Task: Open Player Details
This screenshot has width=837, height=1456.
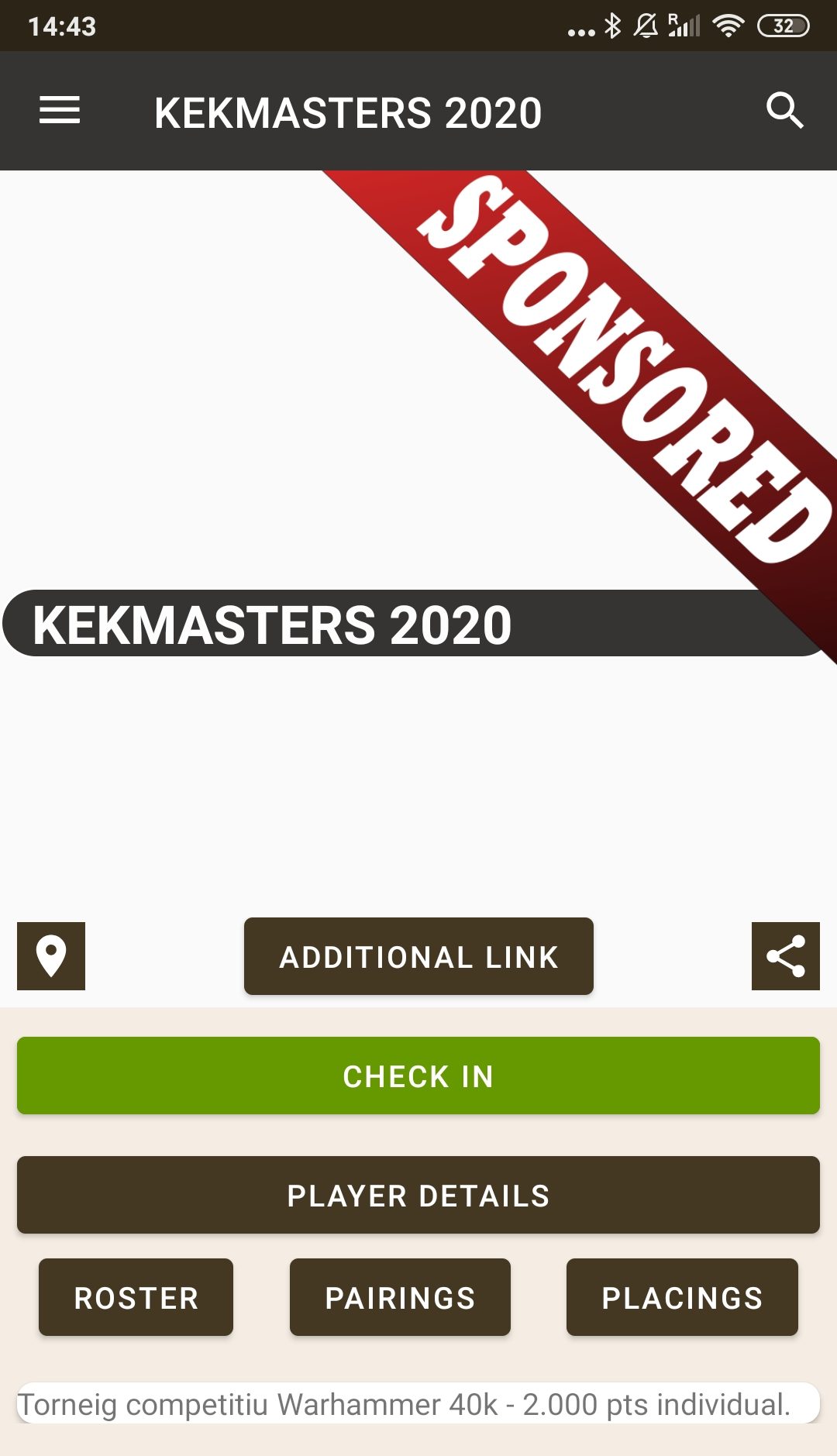Action: click(x=418, y=1195)
